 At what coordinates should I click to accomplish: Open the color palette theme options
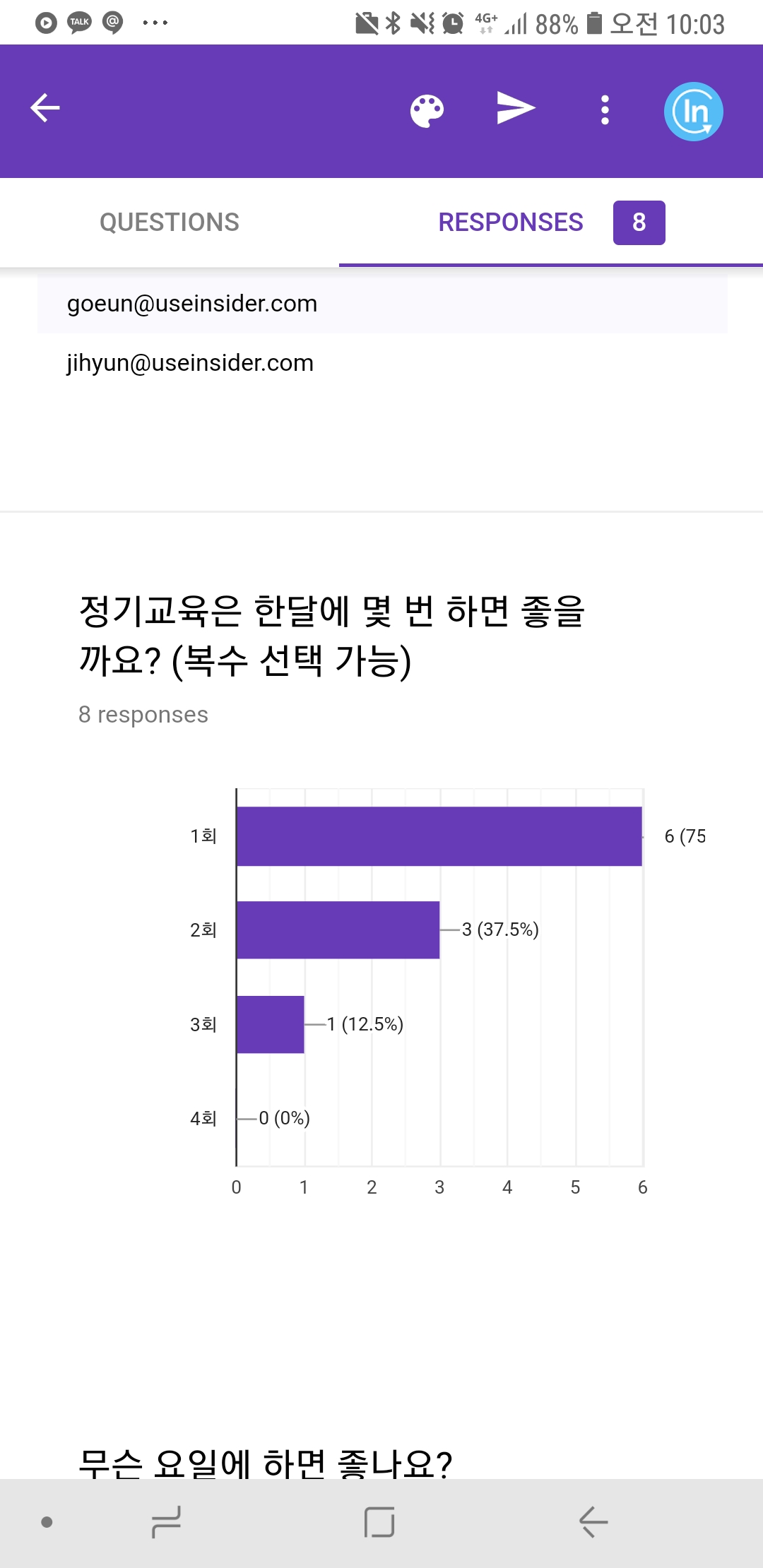(x=427, y=111)
